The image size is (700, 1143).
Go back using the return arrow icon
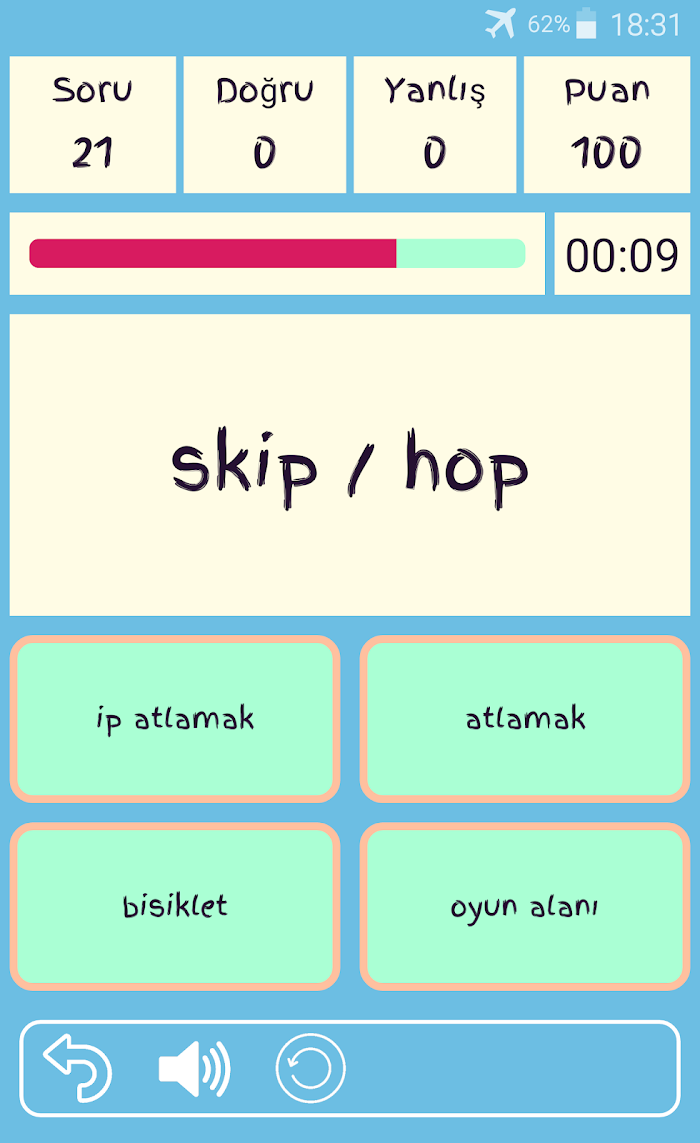point(78,1068)
